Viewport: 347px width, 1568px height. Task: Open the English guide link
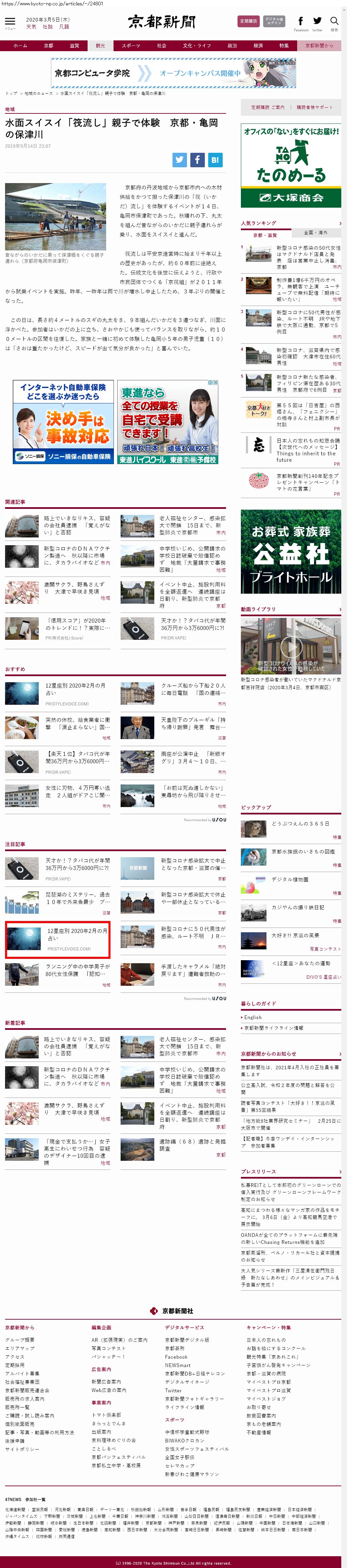click(x=252, y=1017)
